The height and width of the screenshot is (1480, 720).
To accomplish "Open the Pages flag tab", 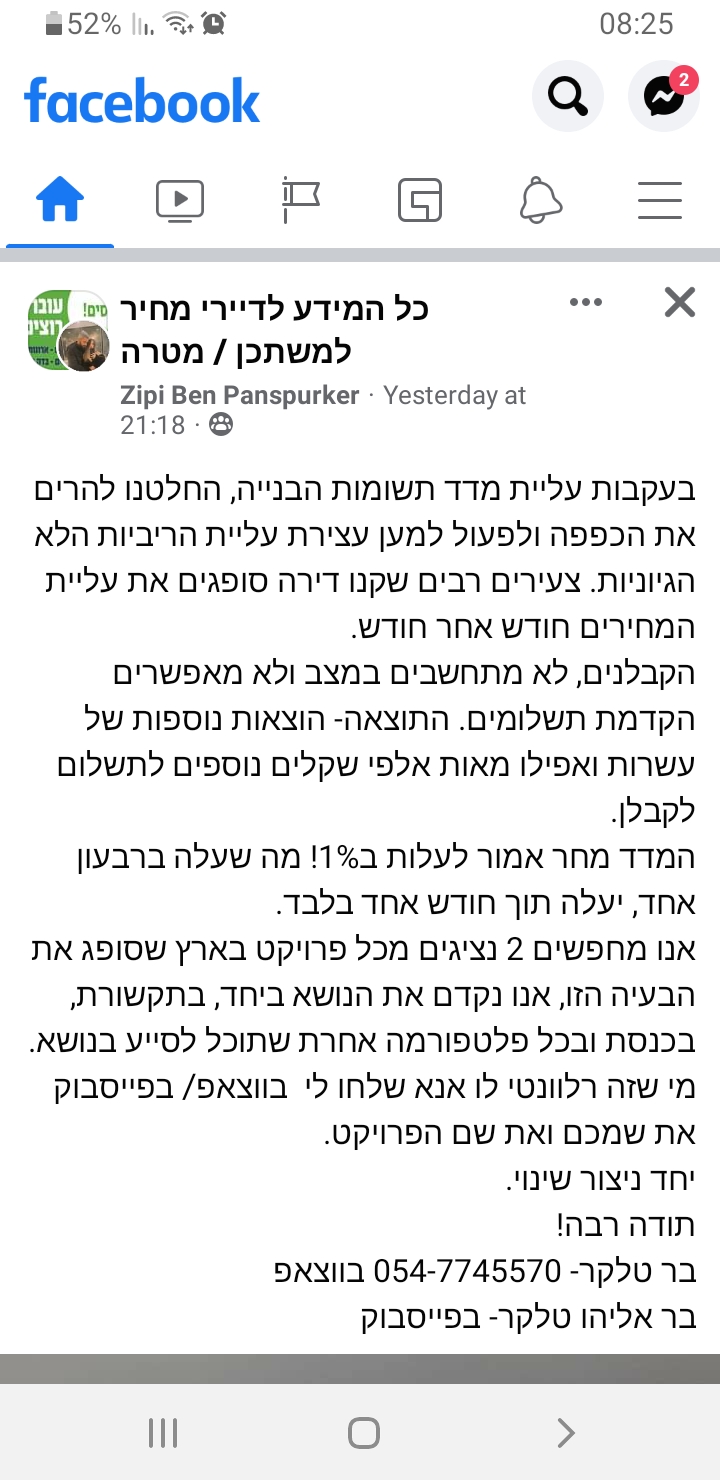I will tap(300, 201).
